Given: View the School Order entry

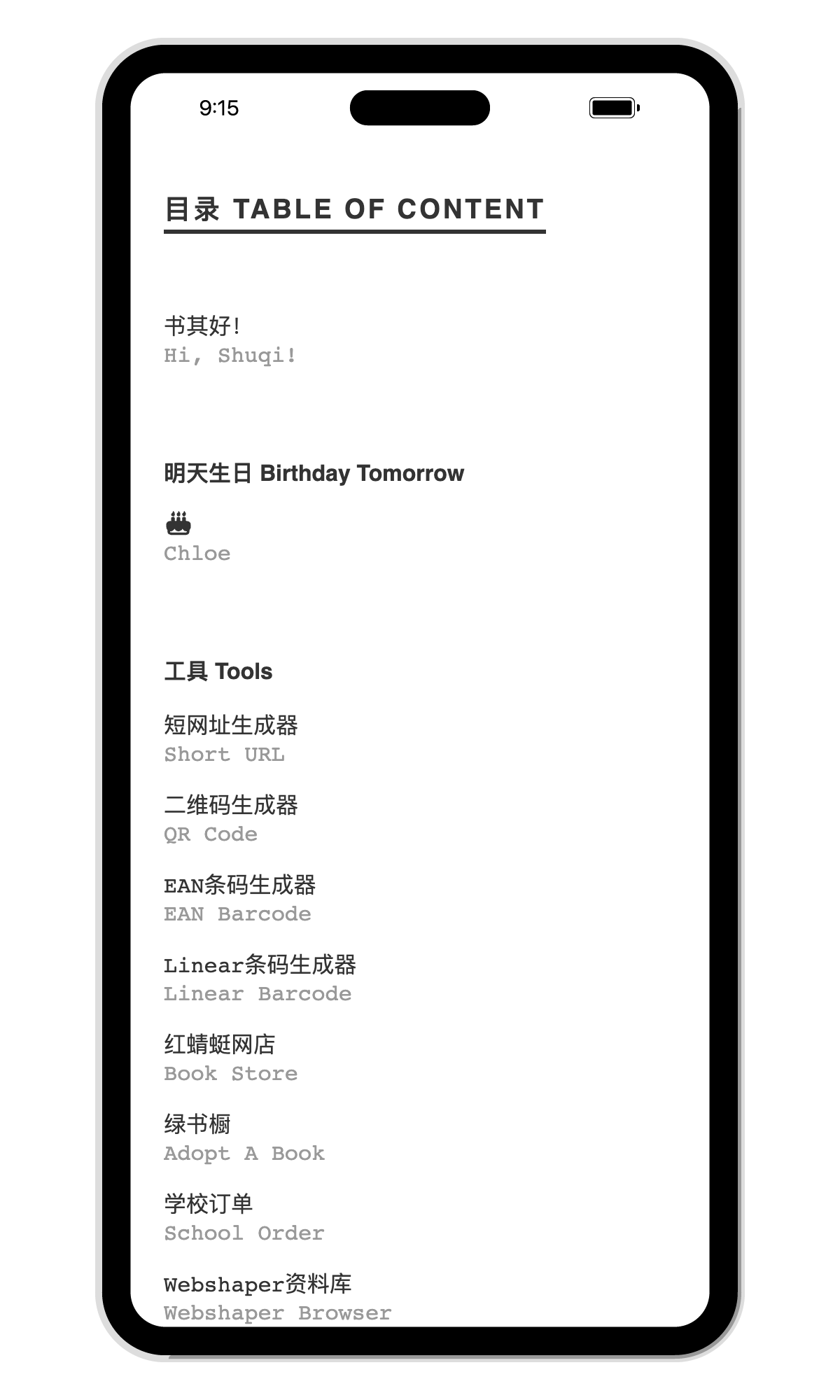Looking at the screenshot, I should tap(244, 1218).
